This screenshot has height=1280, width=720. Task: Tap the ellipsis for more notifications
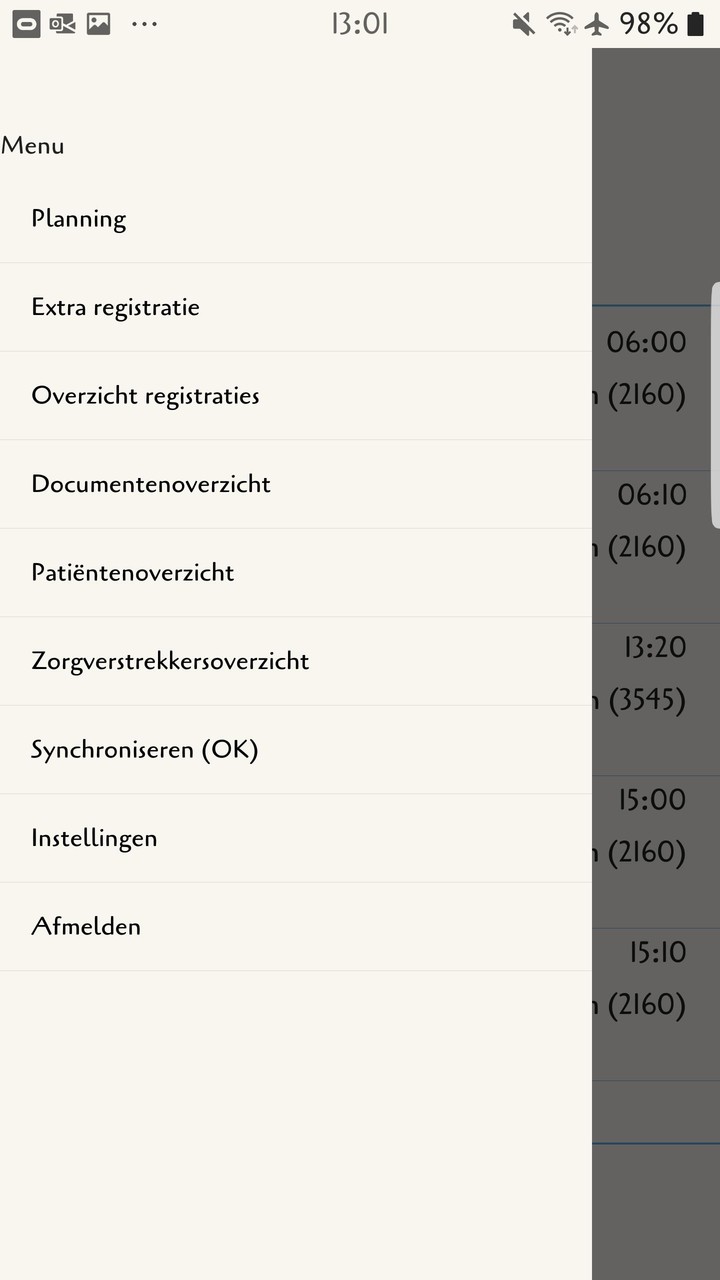click(x=144, y=24)
